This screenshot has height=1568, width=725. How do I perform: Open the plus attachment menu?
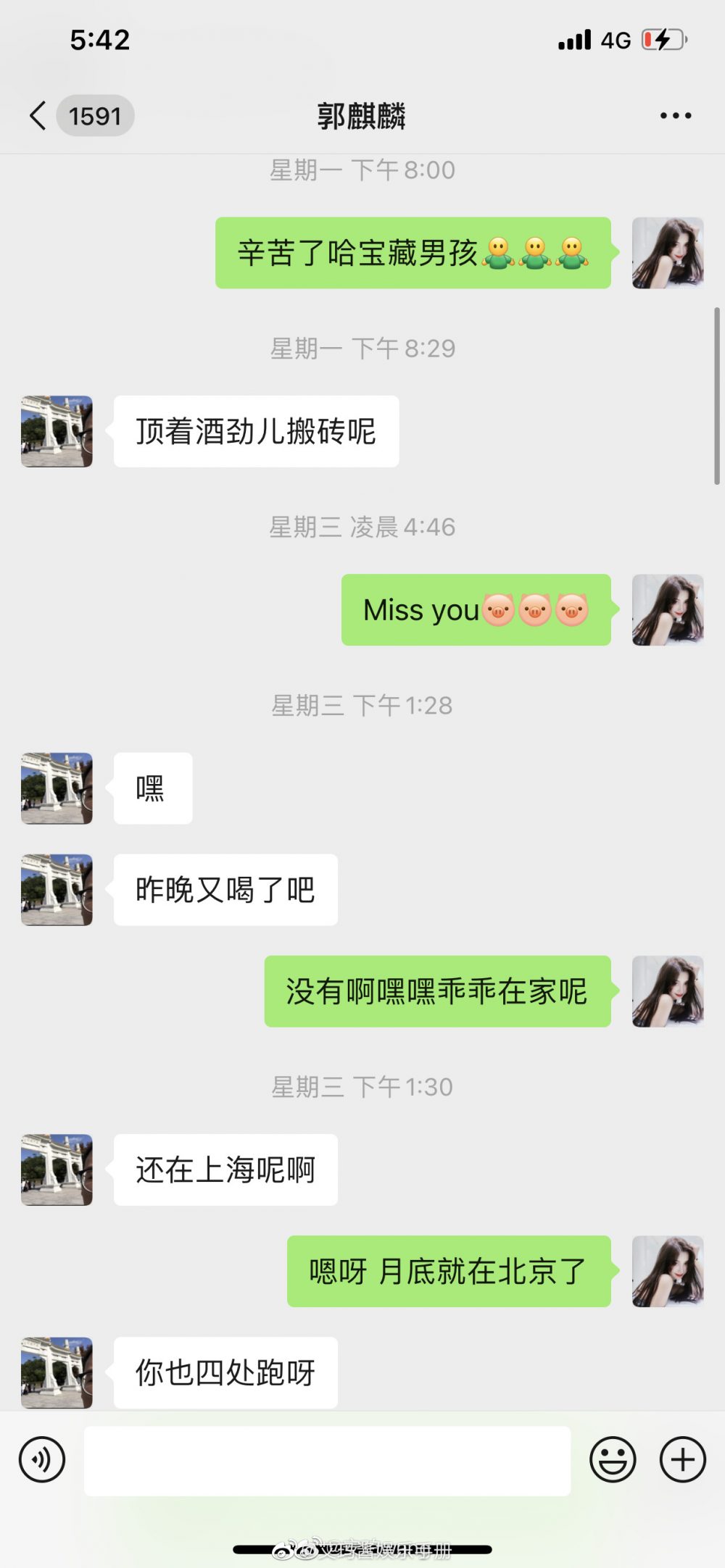(682, 1459)
